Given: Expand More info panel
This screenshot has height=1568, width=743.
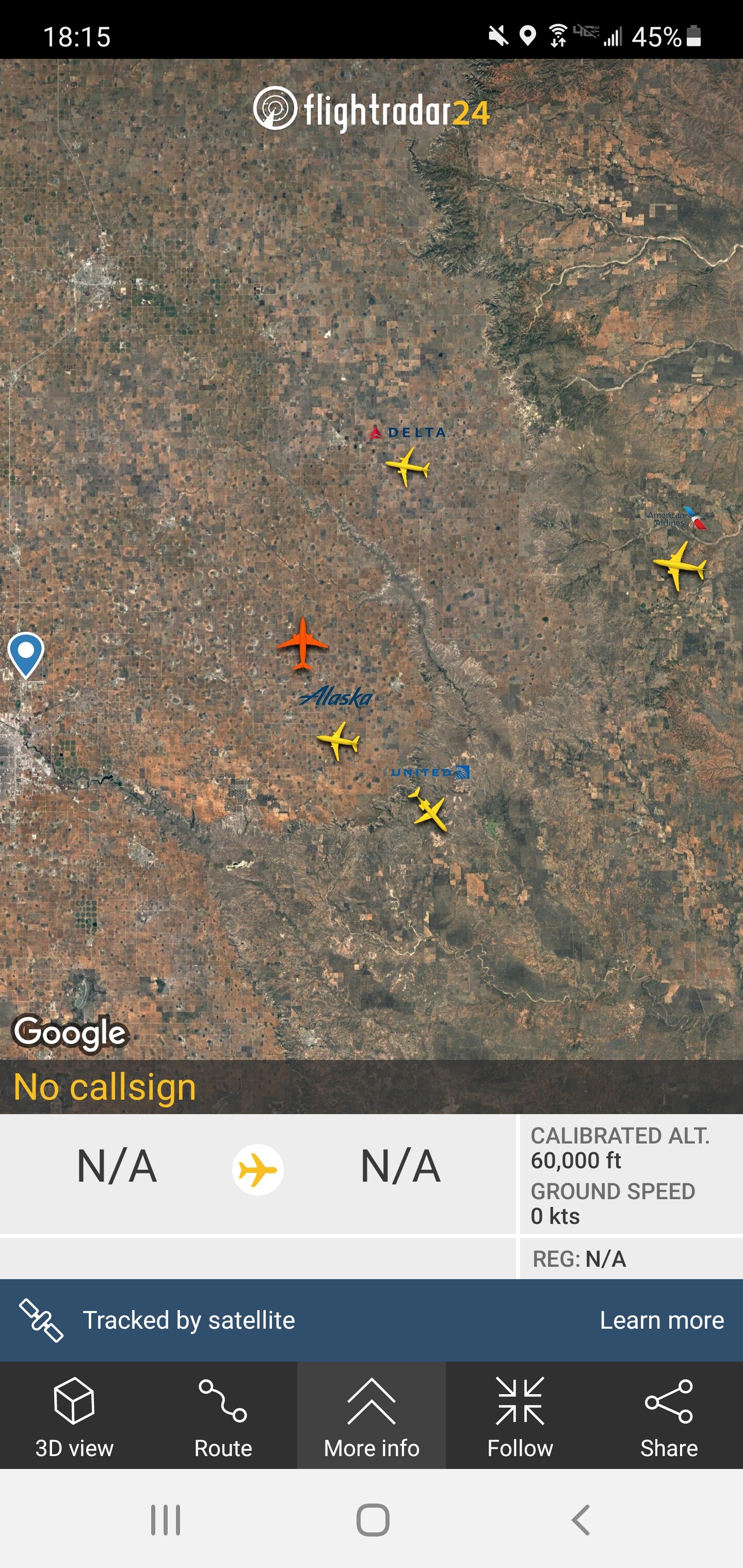Looking at the screenshot, I should tap(372, 1416).
